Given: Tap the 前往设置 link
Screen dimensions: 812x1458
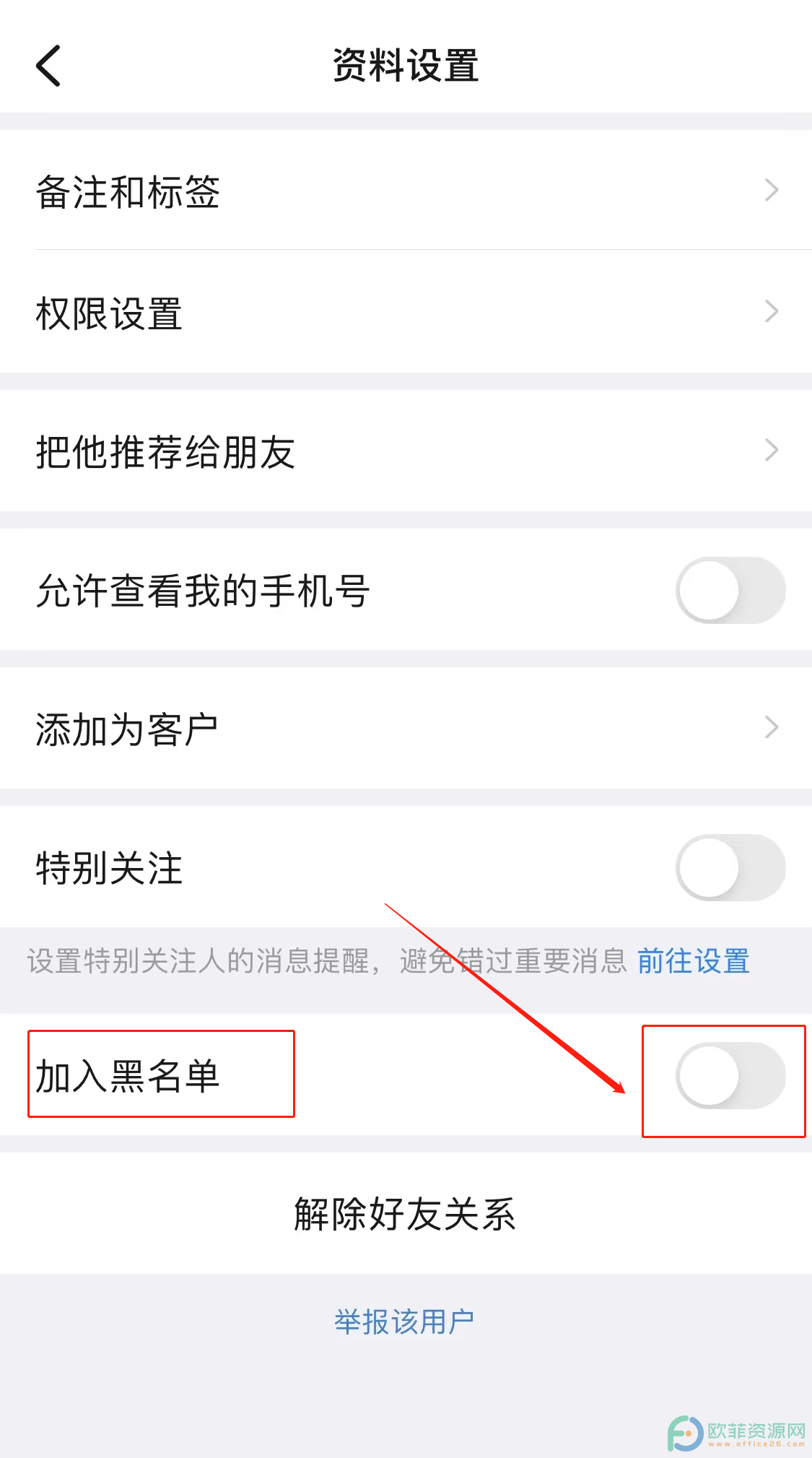Looking at the screenshot, I should pos(693,961).
